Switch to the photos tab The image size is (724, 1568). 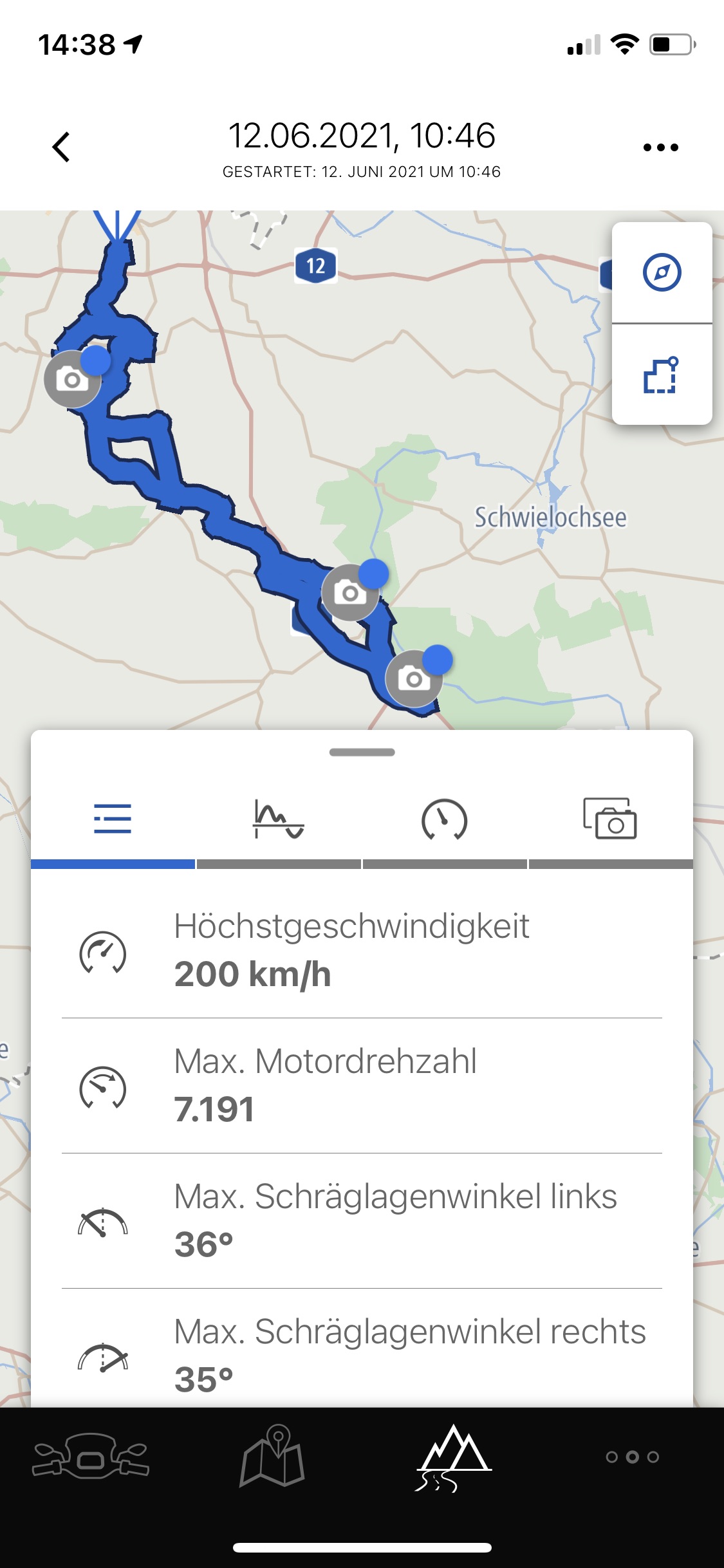click(x=609, y=819)
